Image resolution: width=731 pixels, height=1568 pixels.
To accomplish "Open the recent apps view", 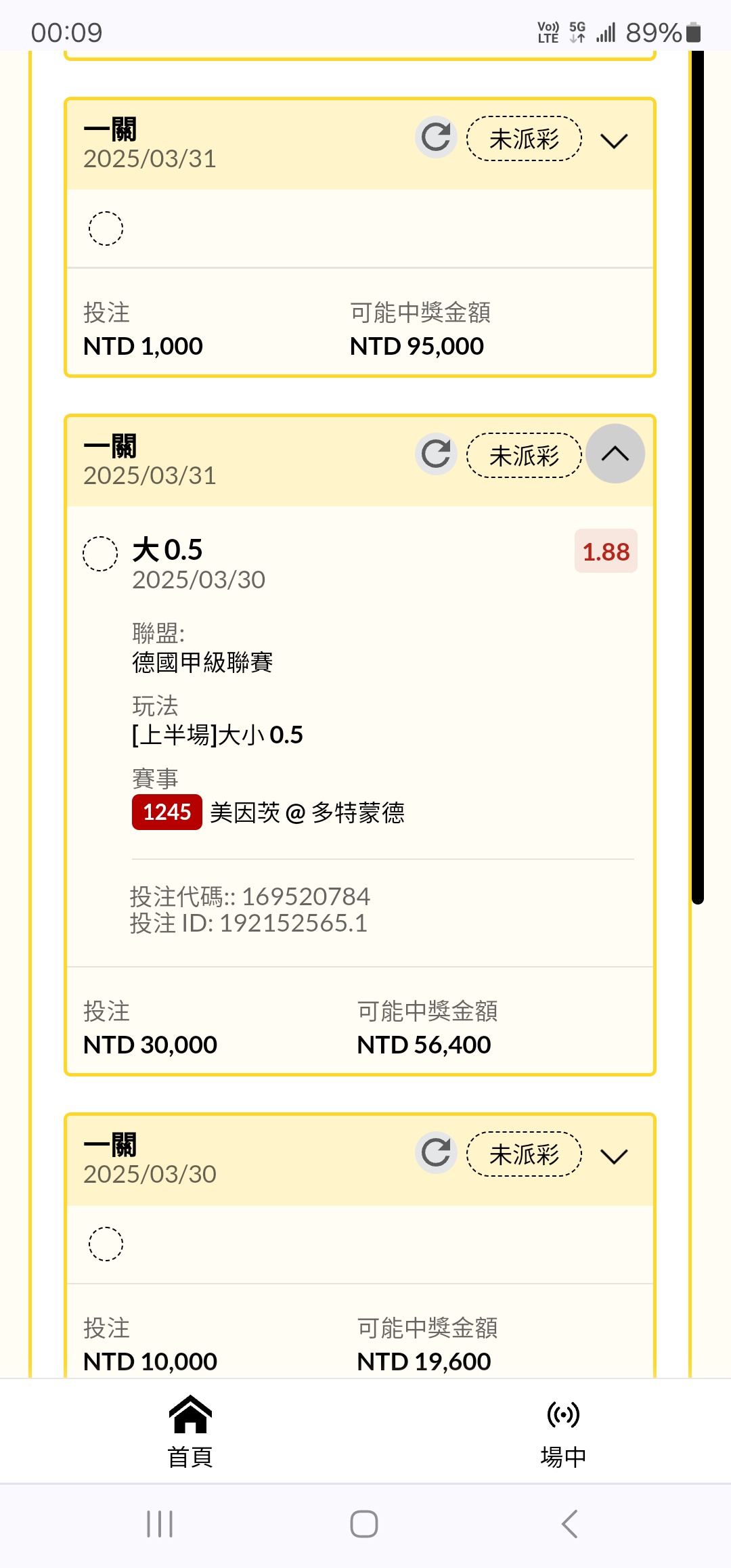I will click(160, 1524).
